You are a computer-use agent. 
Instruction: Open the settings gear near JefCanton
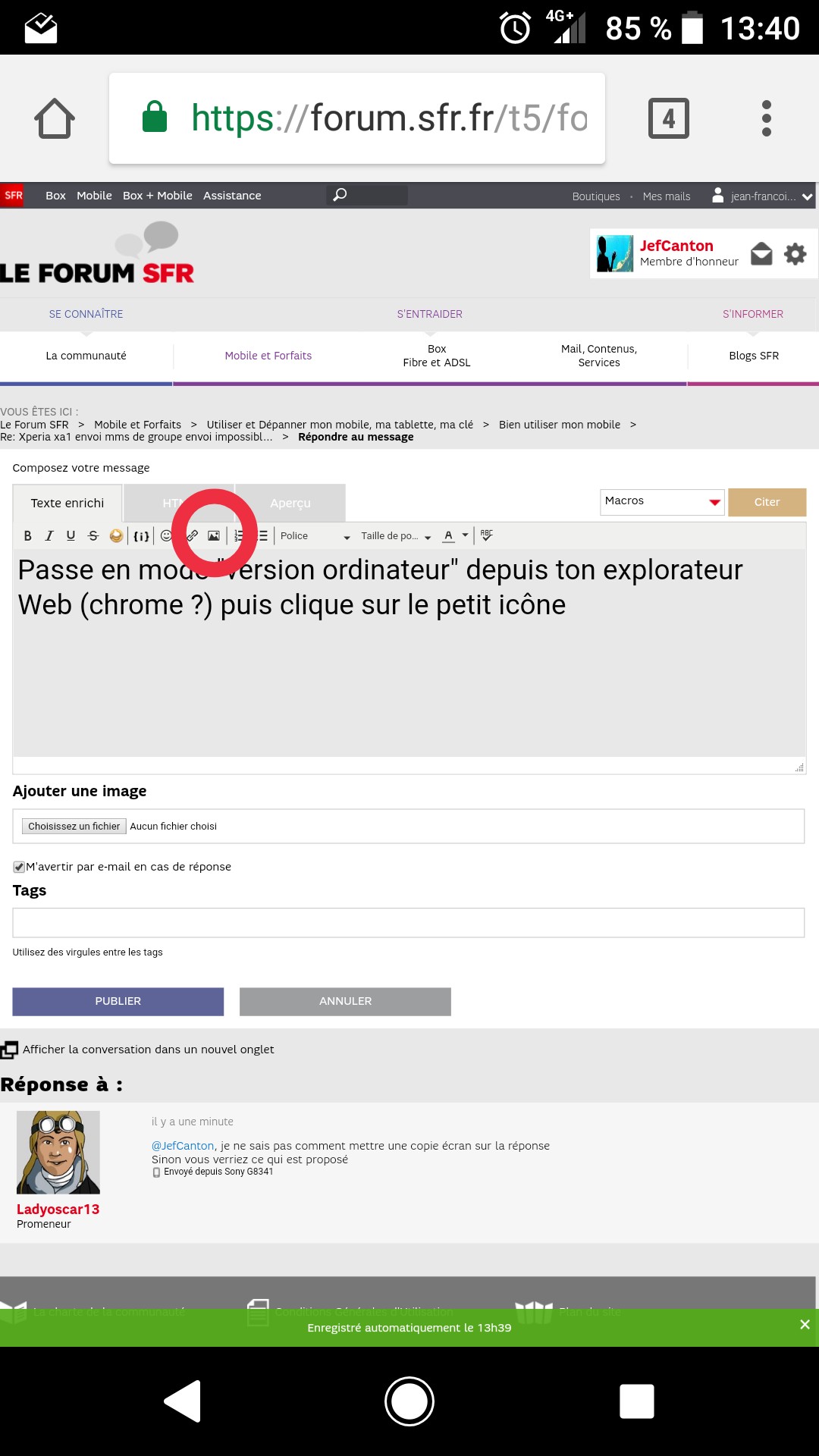795,254
